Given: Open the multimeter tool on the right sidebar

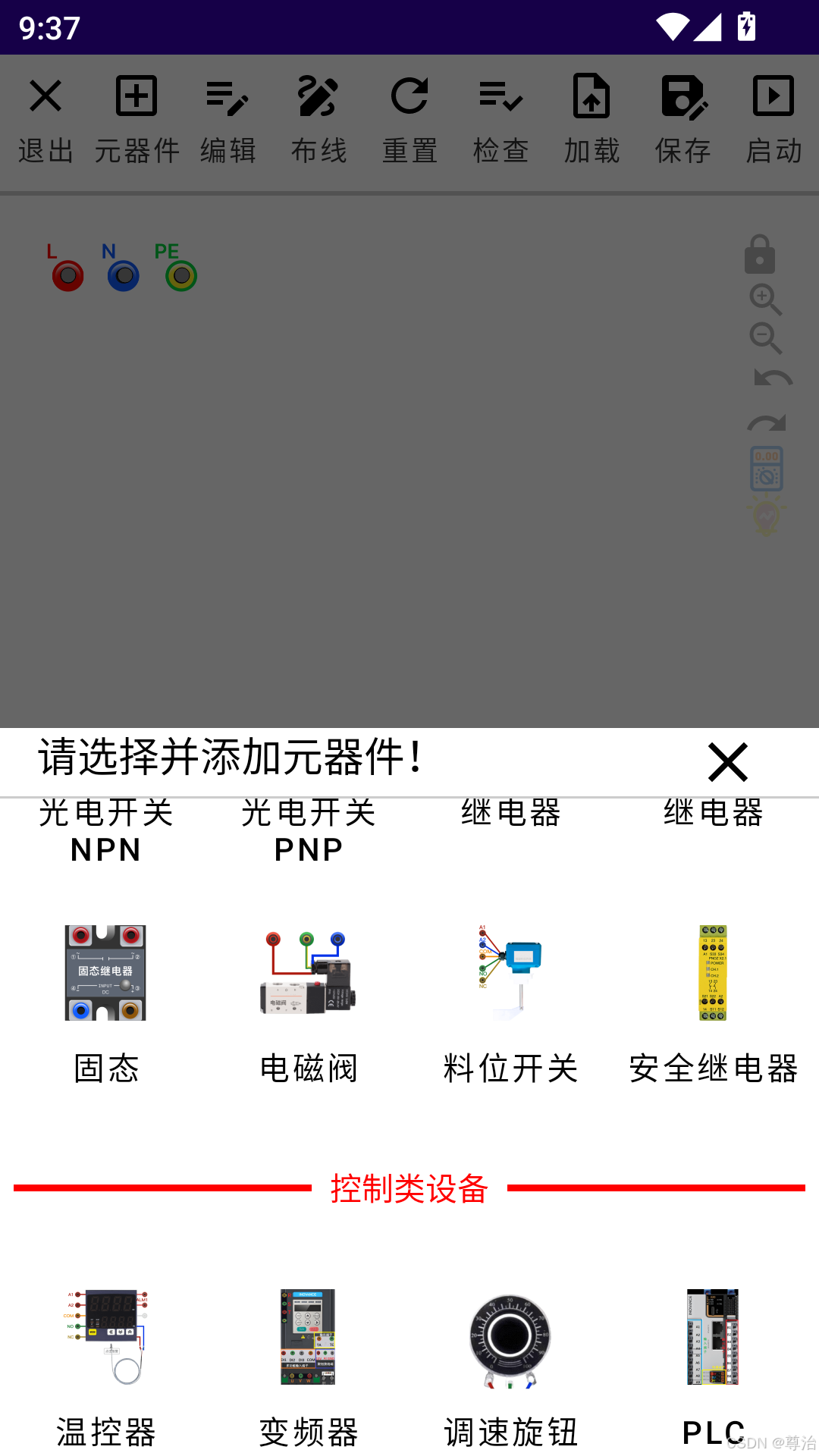Looking at the screenshot, I should 765,469.
